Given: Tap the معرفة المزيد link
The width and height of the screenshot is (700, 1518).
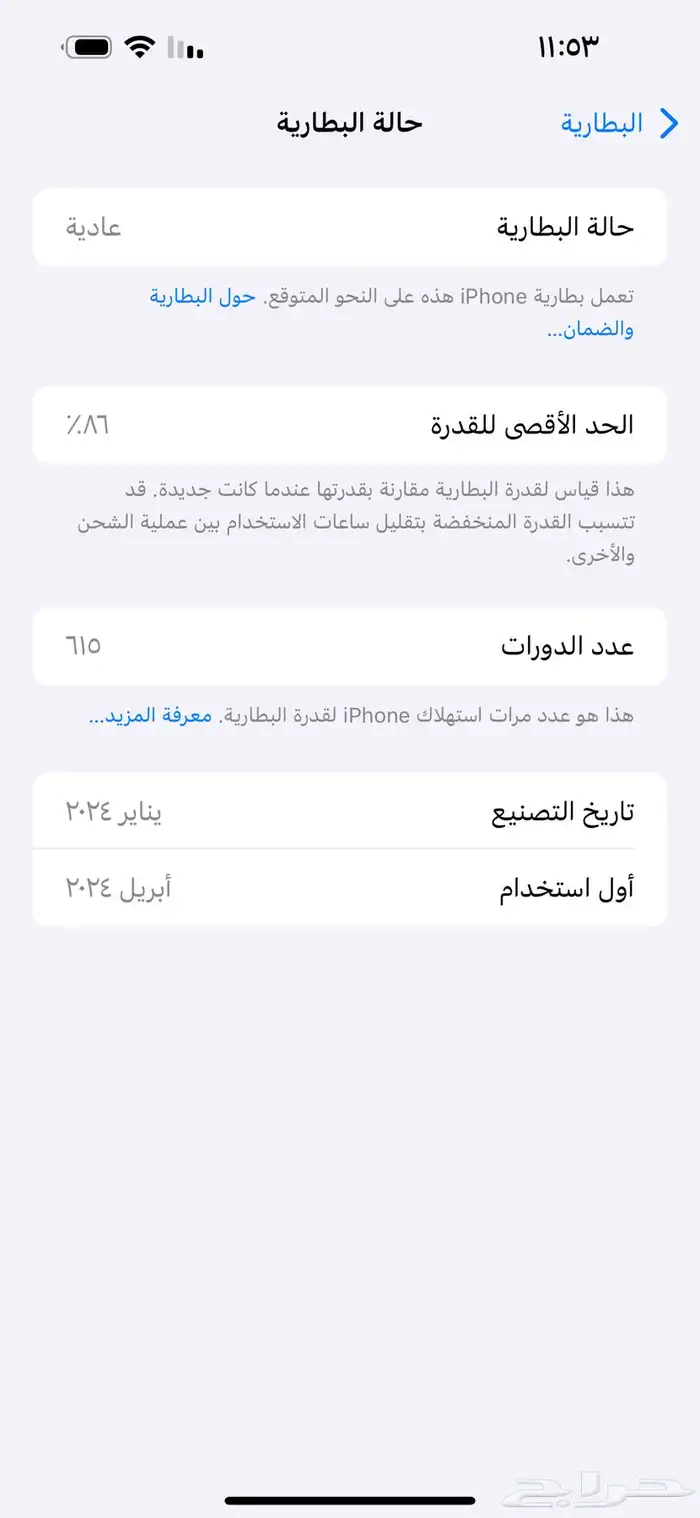Looking at the screenshot, I should pyautogui.click(x=151, y=716).
